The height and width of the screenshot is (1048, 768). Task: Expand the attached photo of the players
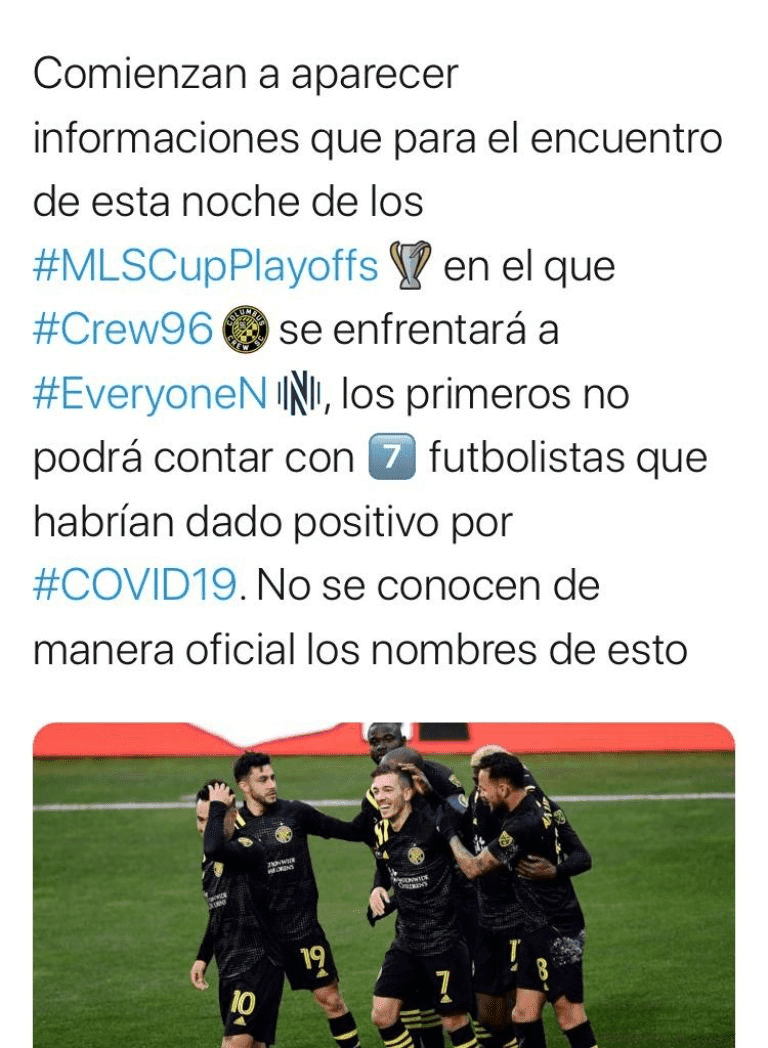click(x=384, y=885)
